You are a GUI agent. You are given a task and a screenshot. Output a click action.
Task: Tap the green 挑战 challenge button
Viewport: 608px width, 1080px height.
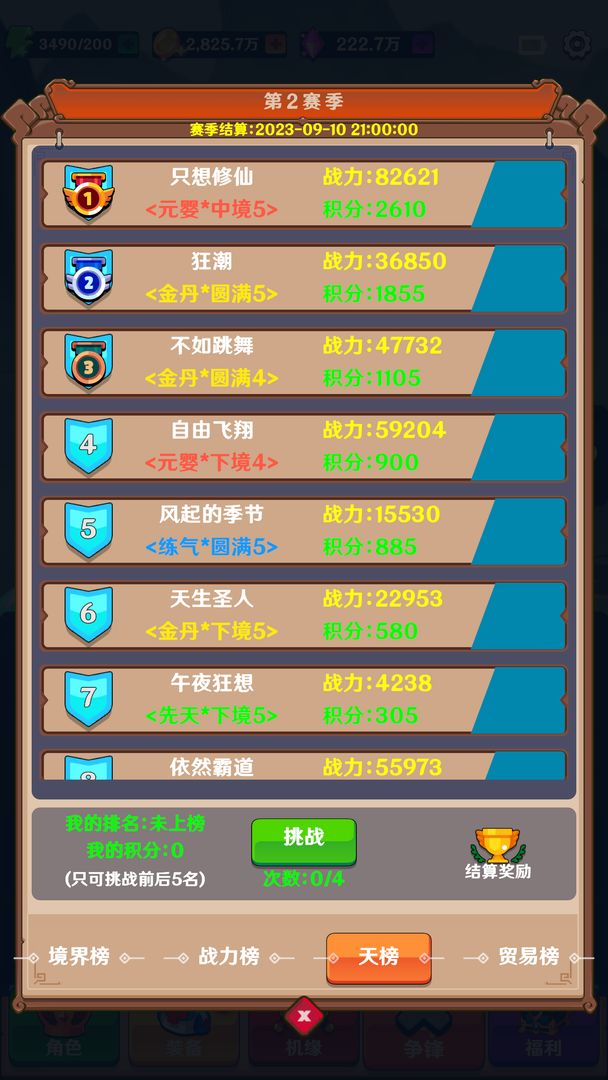[303, 841]
